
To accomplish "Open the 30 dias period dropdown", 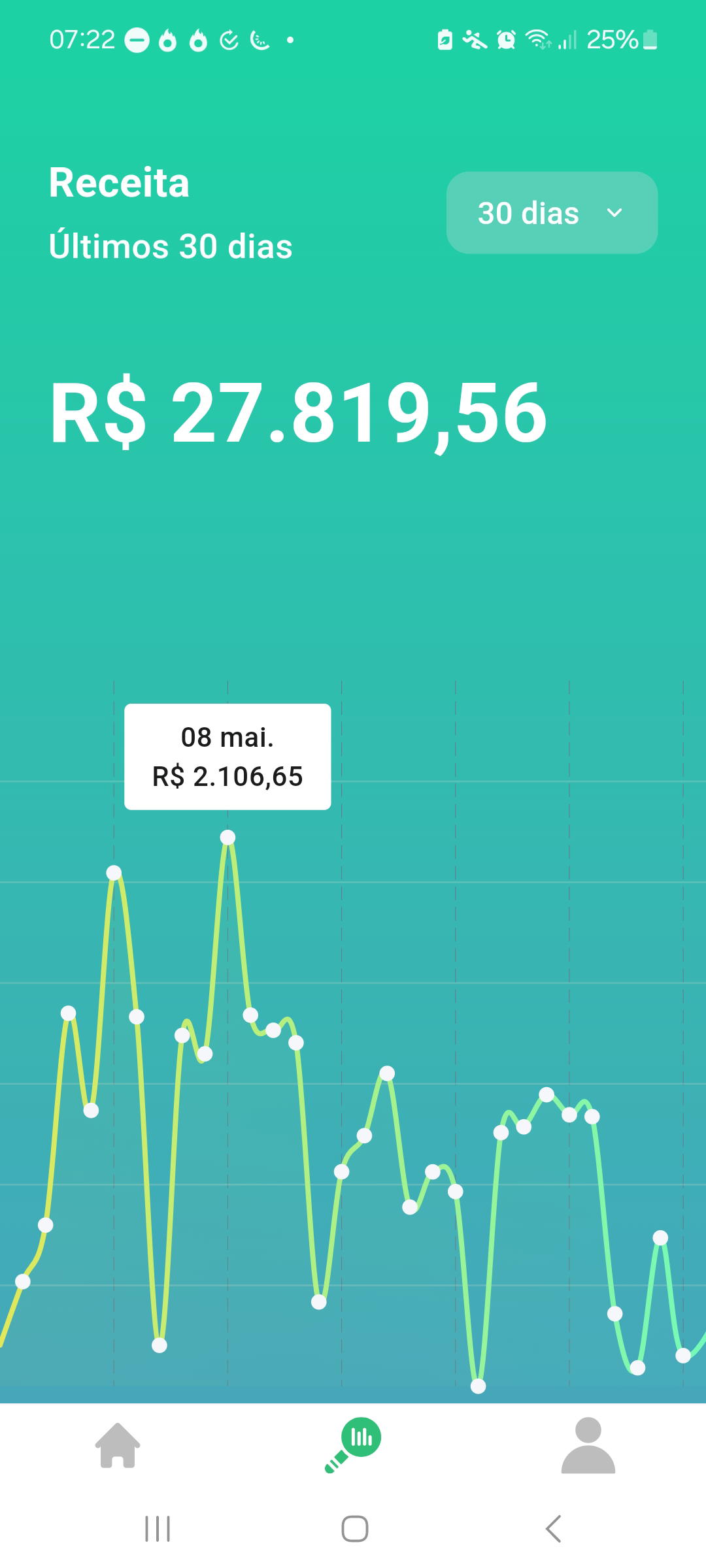I will pos(552,213).
